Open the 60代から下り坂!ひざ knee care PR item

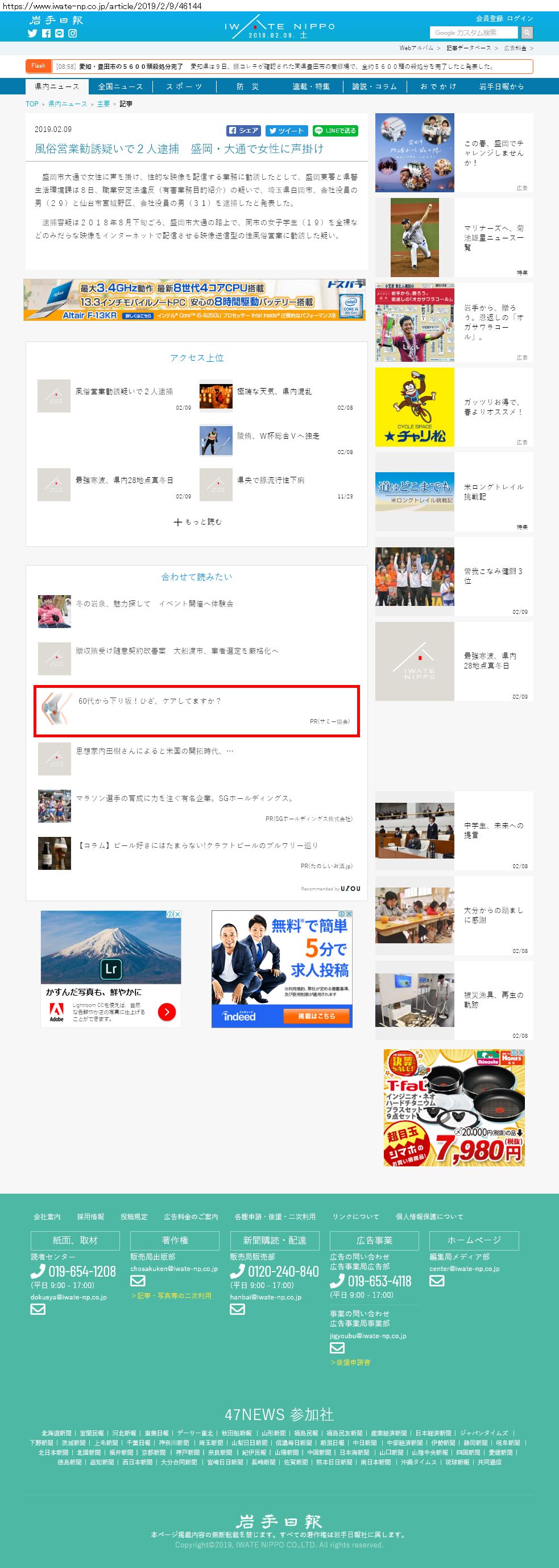[x=196, y=711]
